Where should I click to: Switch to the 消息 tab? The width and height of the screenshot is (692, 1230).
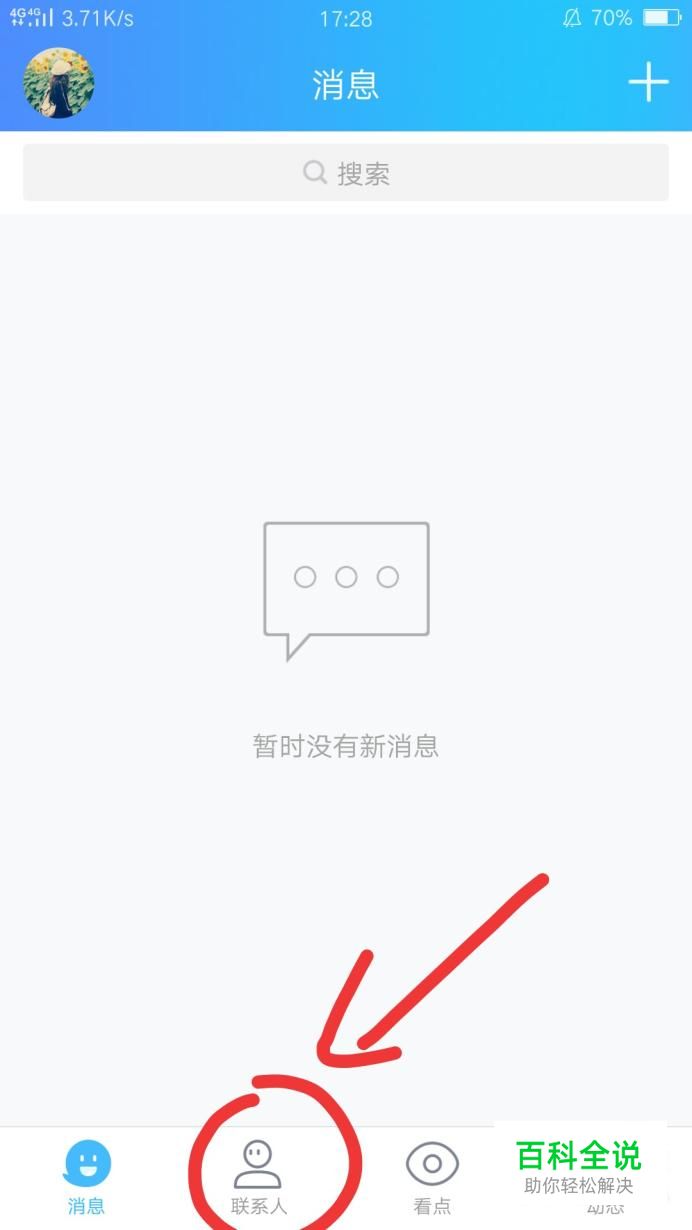(87, 1177)
